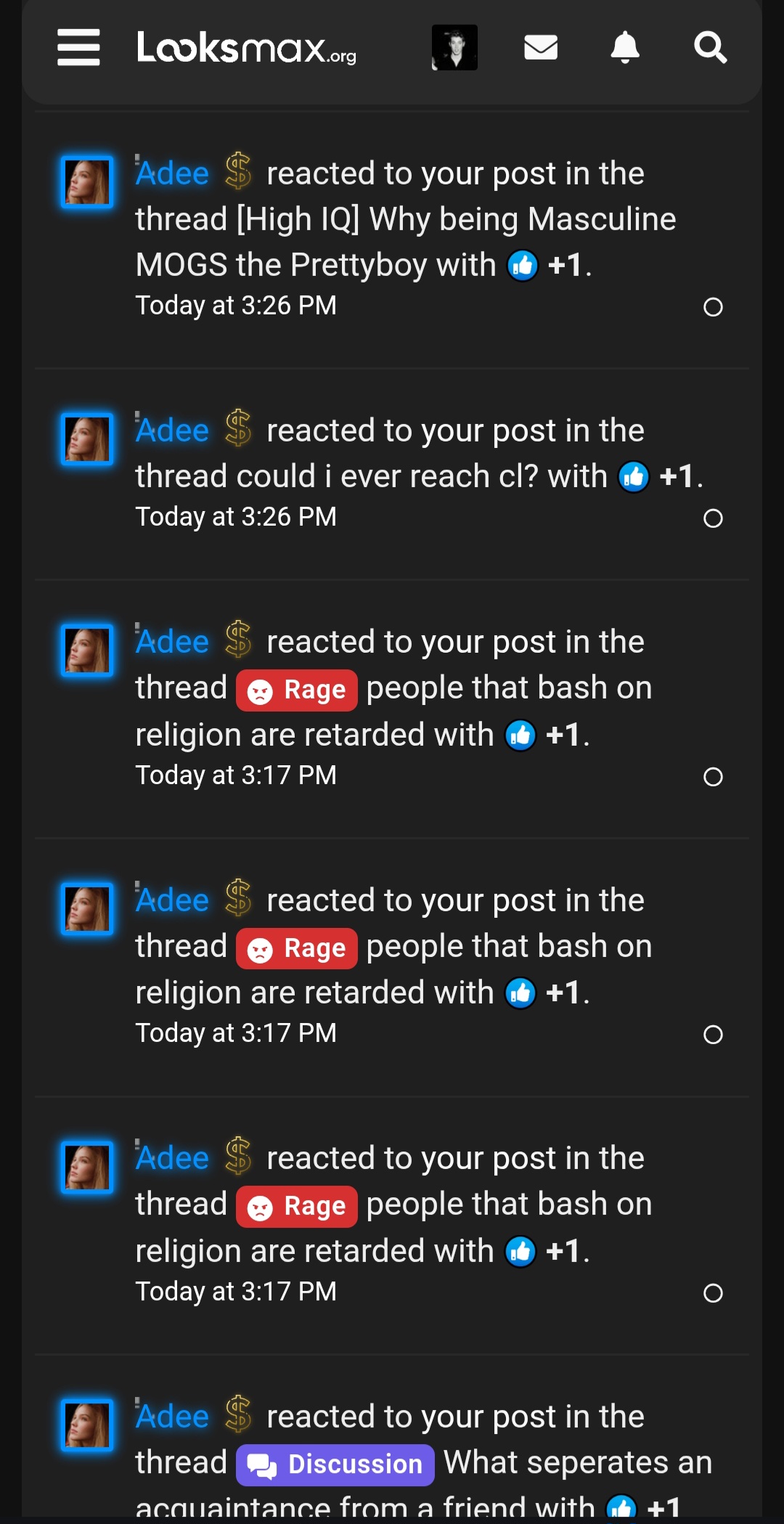
Task: Go to the Looksmax.org home page
Action: click(246, 48)
